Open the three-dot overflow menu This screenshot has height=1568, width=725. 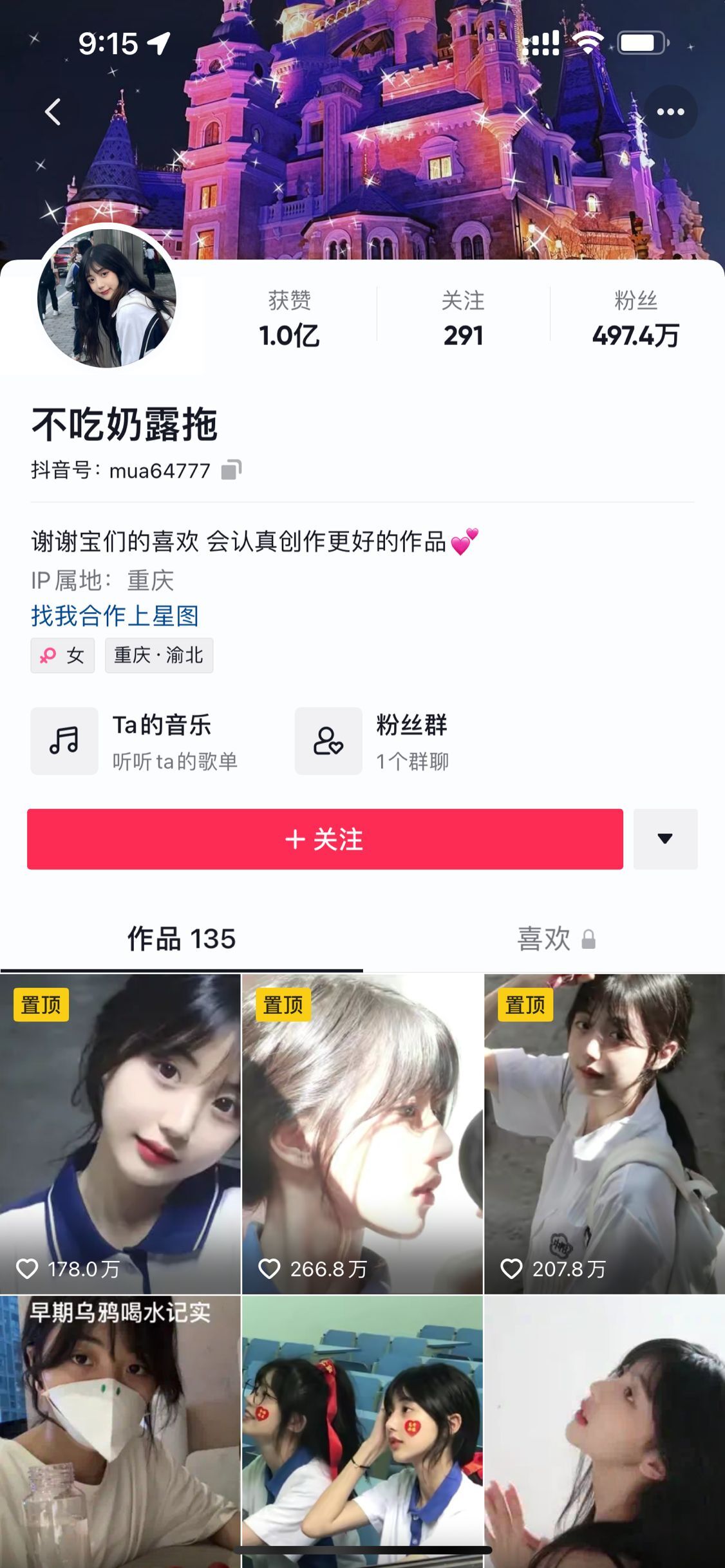pyautogui.click(x=670, y=112)
